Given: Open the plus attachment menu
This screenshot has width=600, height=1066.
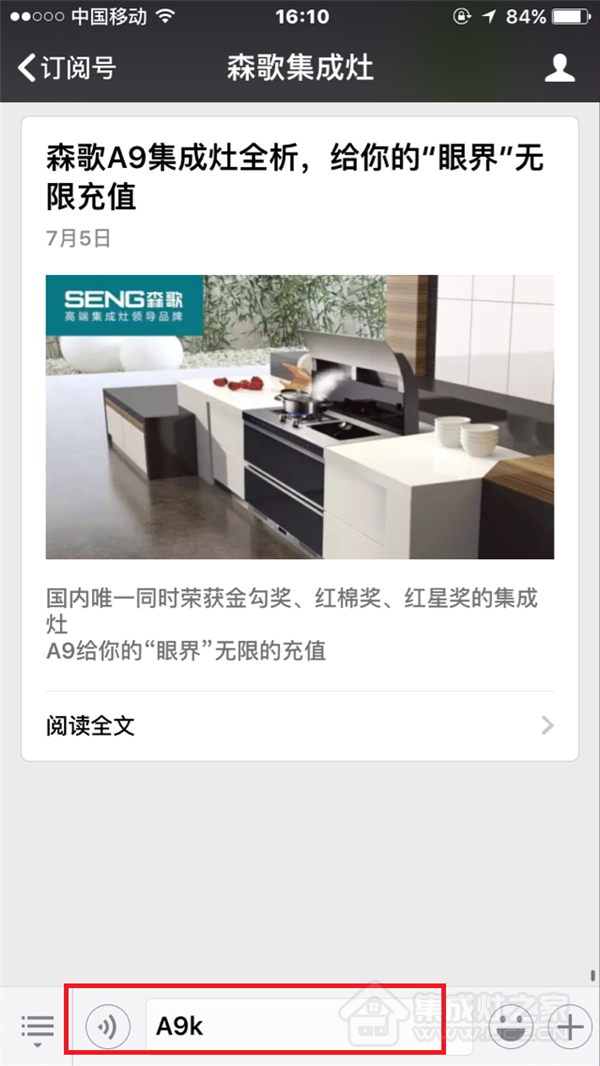Looking at the screenshot, I should pos(570,1026).
